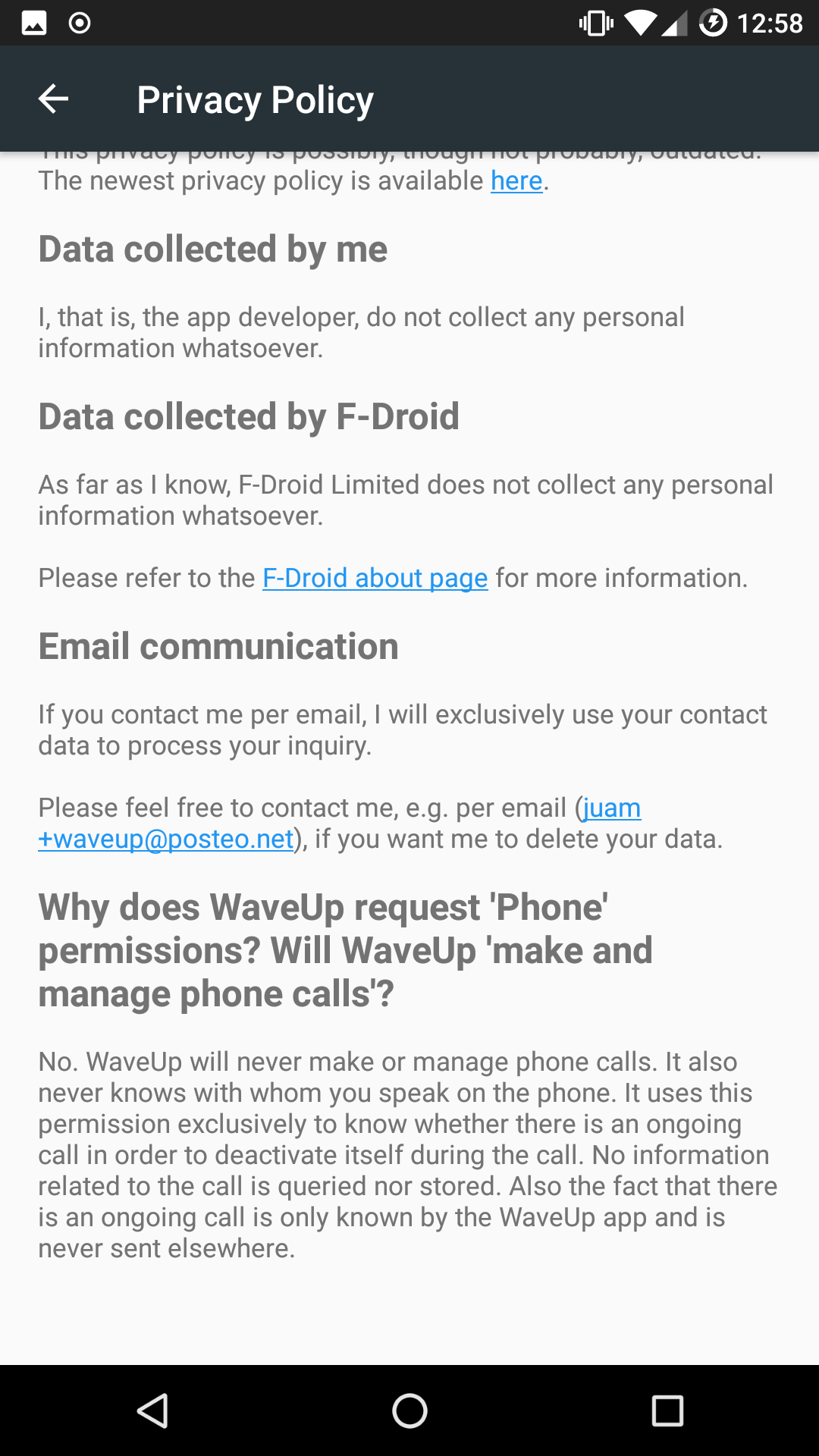Open the recent apps overview
Image resolution: width=819 pixels, height=1456 pixels.
pyautogui.click(x=667, y=1410)
